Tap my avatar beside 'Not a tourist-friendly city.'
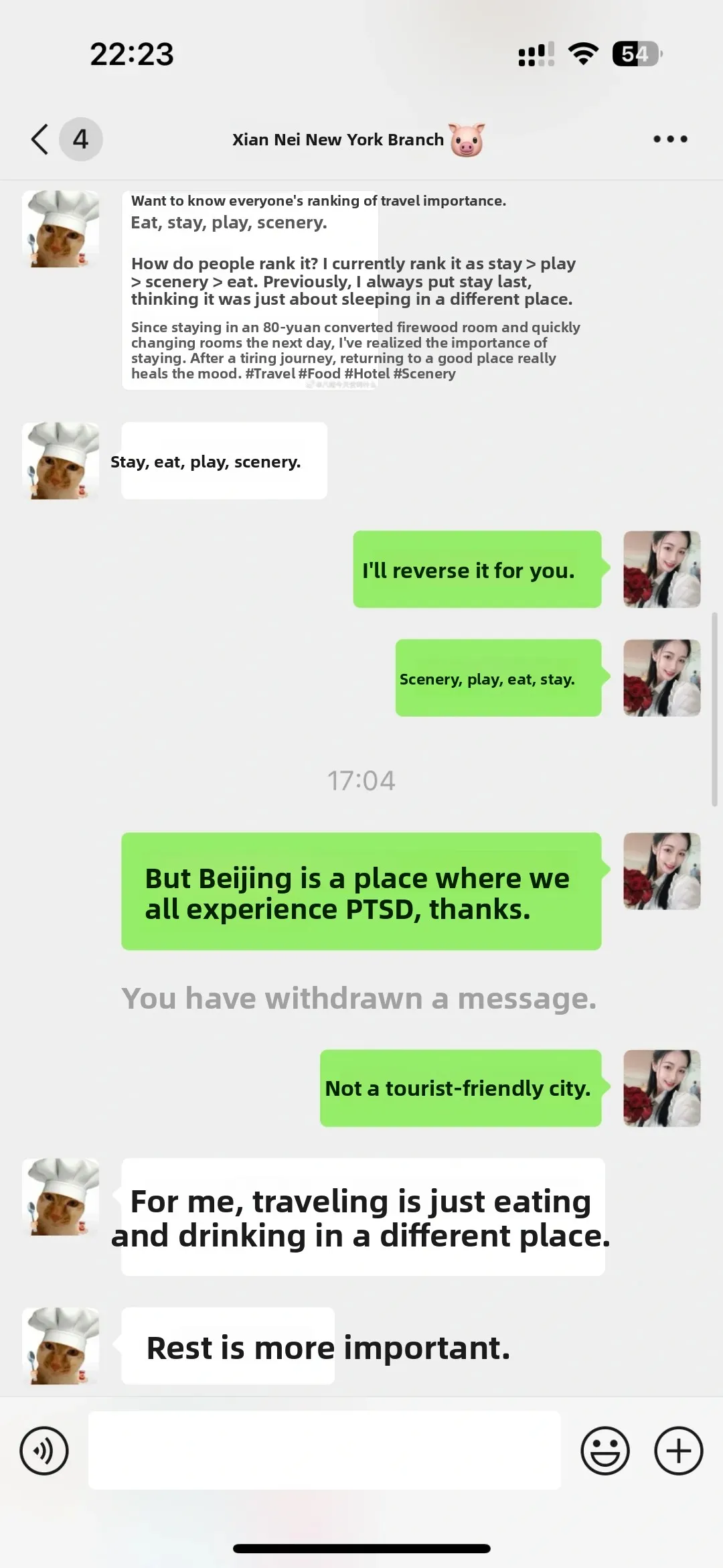Image resolution: width=723 pixels, height=1568 pixels. [x=661, y=1088]
